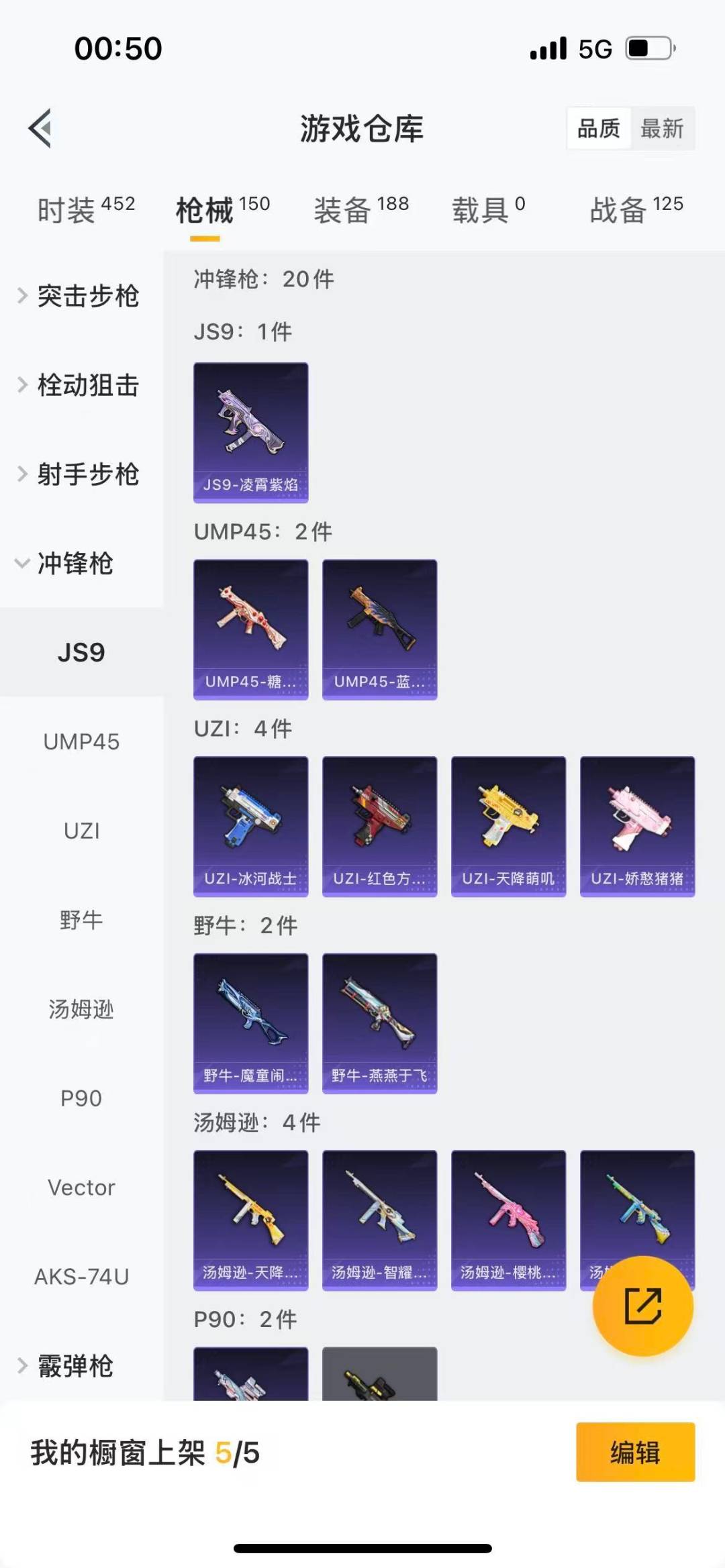View the UZI-冰河战士 skin

[x=250, y=826]
